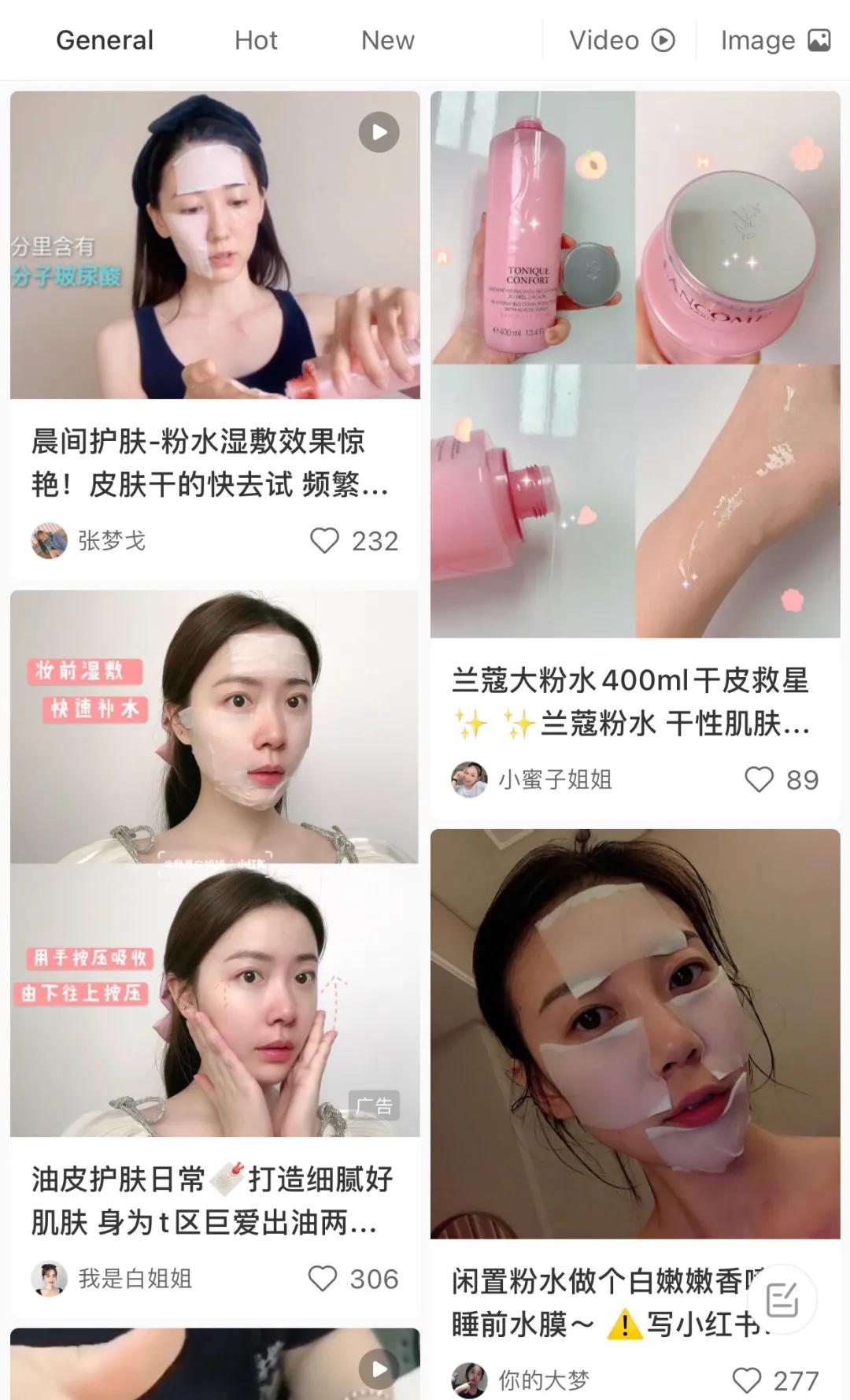View 小蜜子姐姐's profile avatar
This screenshot has width=850, height=1400.
[x=469, y=780]
